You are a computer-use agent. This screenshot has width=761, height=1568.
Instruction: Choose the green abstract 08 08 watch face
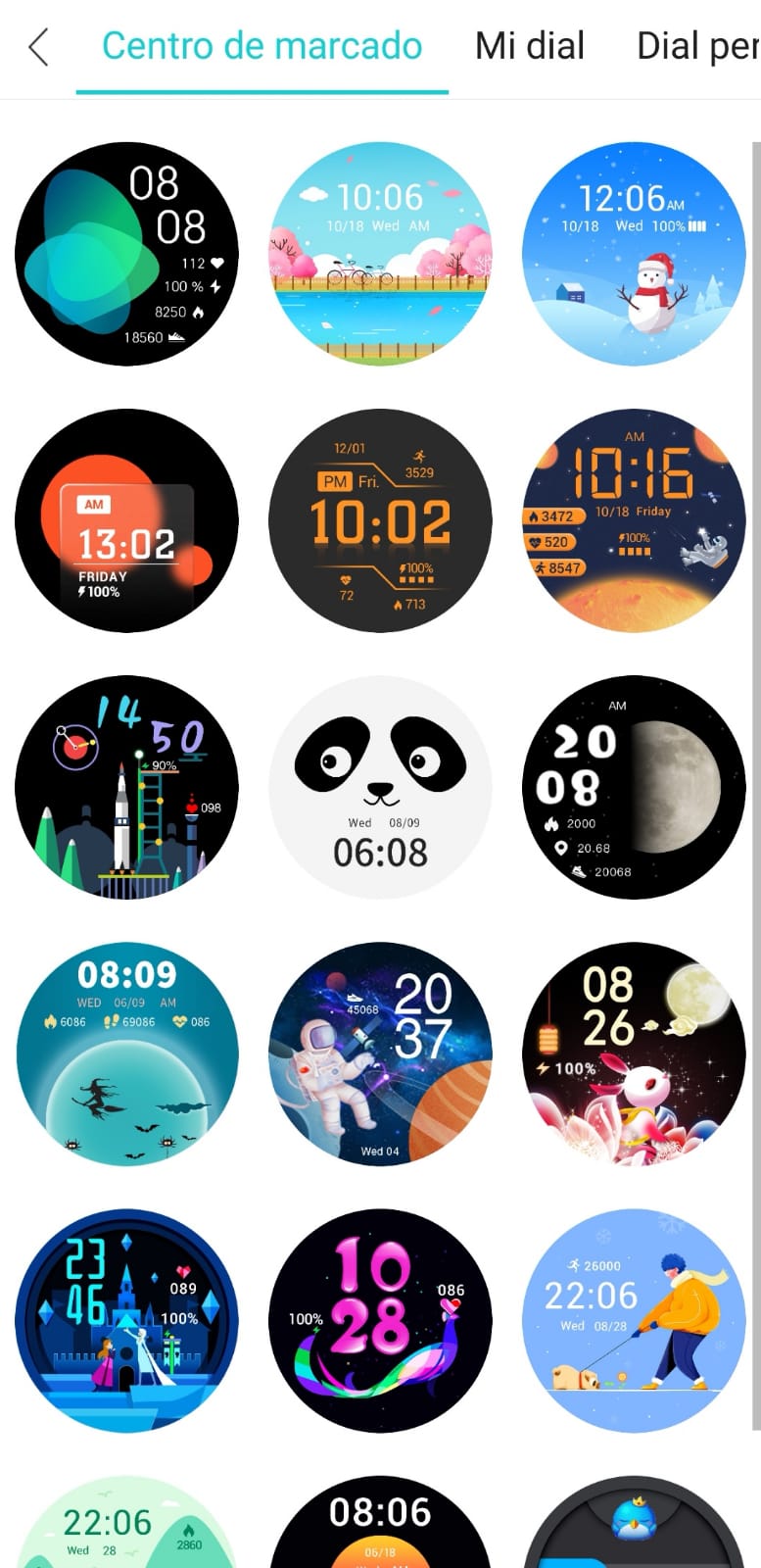pyautogui.click(x=127, y=254)
